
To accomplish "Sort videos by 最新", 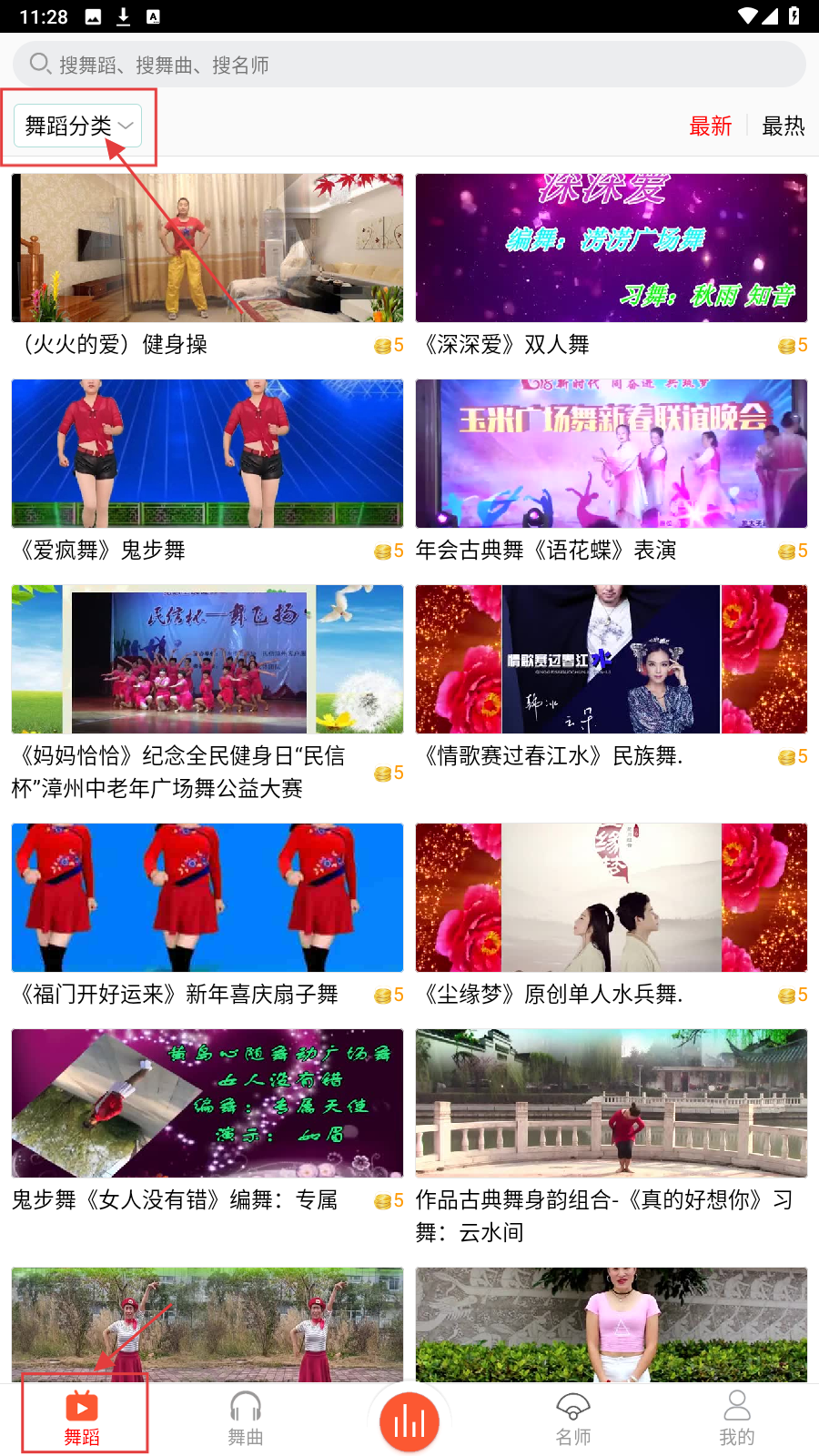I will tap(710, 126).
